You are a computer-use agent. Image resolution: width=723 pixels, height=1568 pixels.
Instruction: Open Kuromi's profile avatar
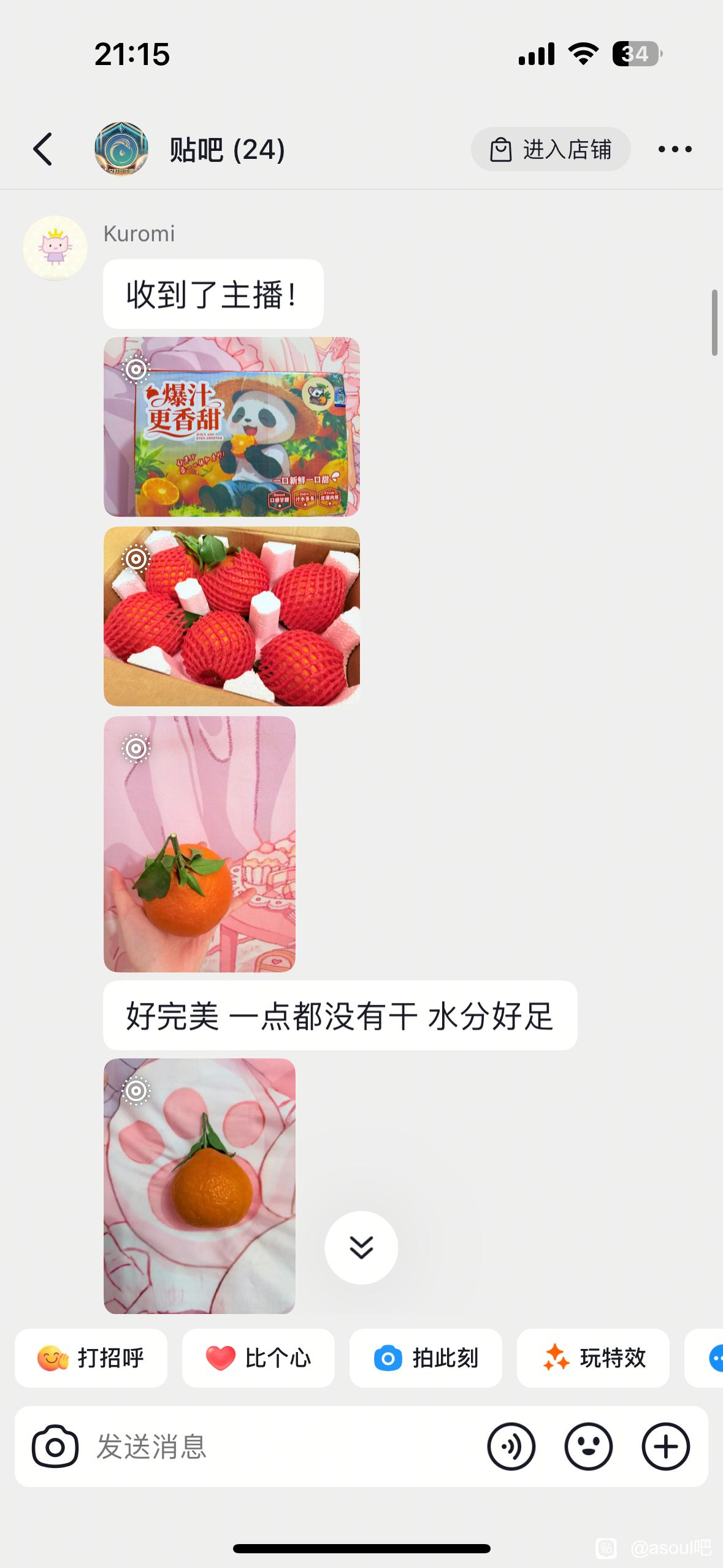coord(55,248)
